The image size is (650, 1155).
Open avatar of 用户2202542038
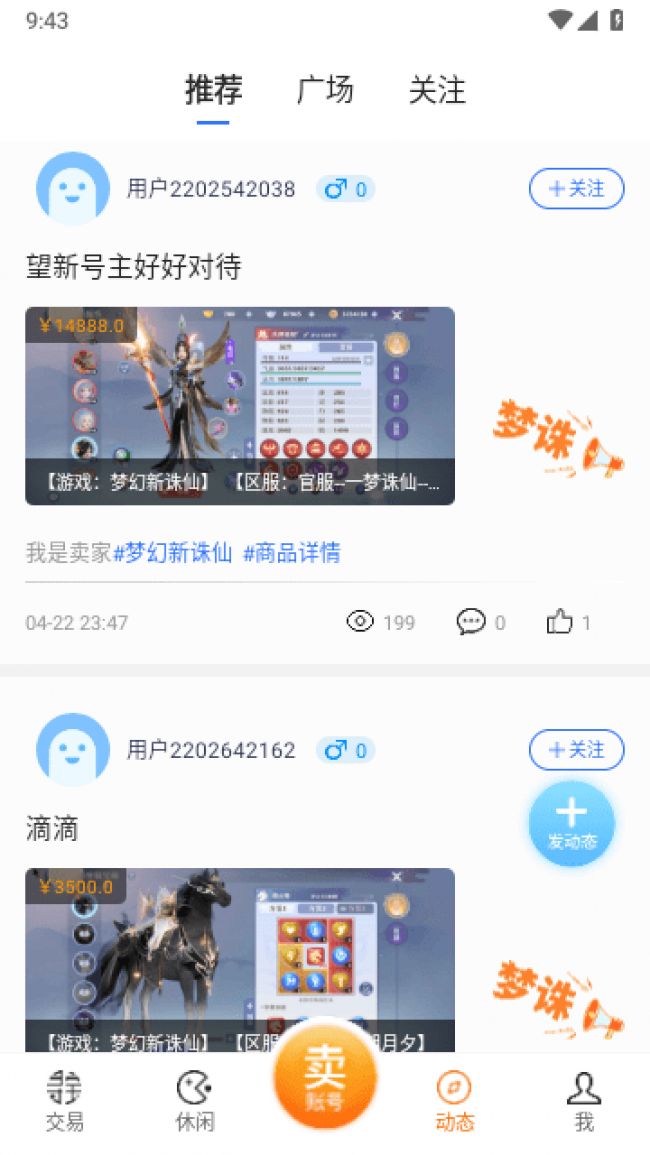pos(73,189)
